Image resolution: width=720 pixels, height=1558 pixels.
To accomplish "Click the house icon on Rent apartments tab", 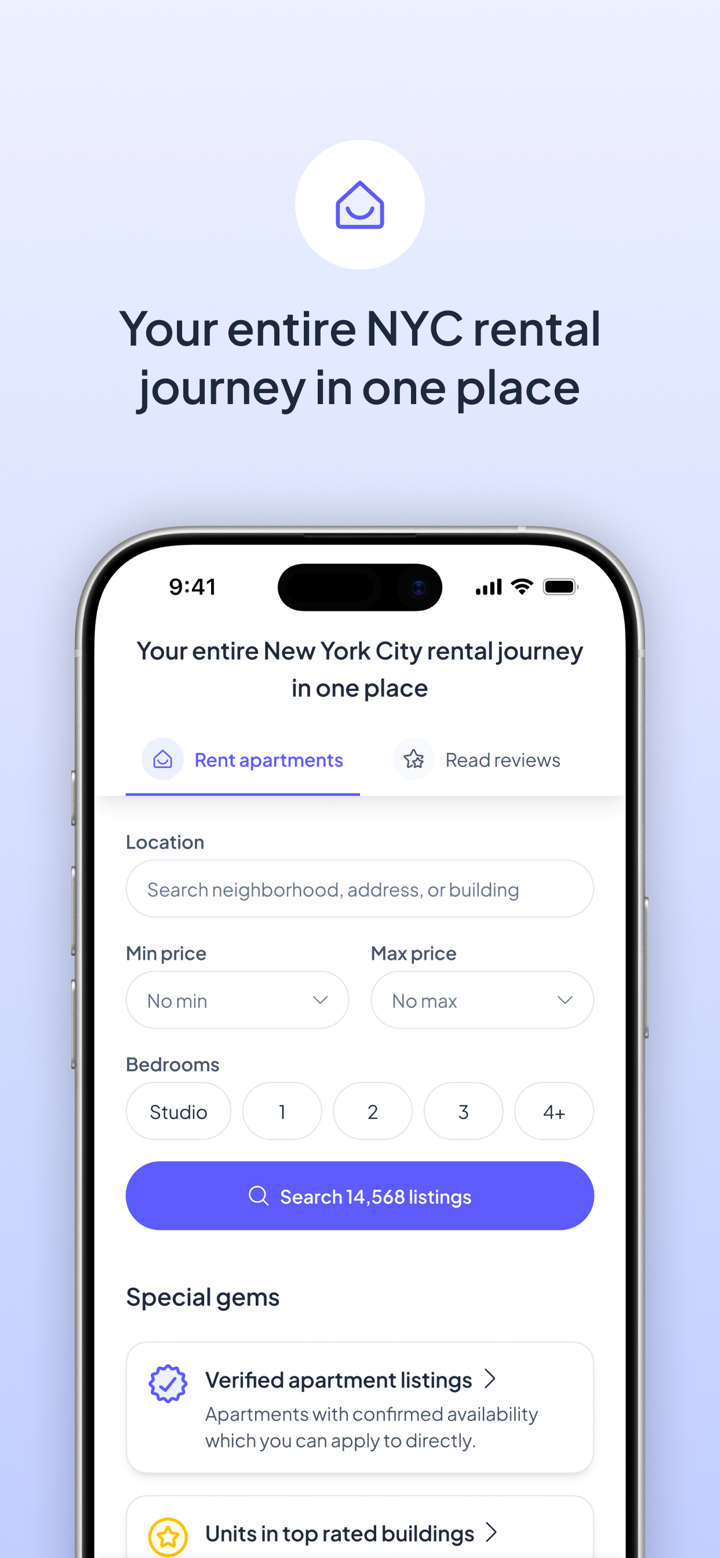I will point(162,759).
